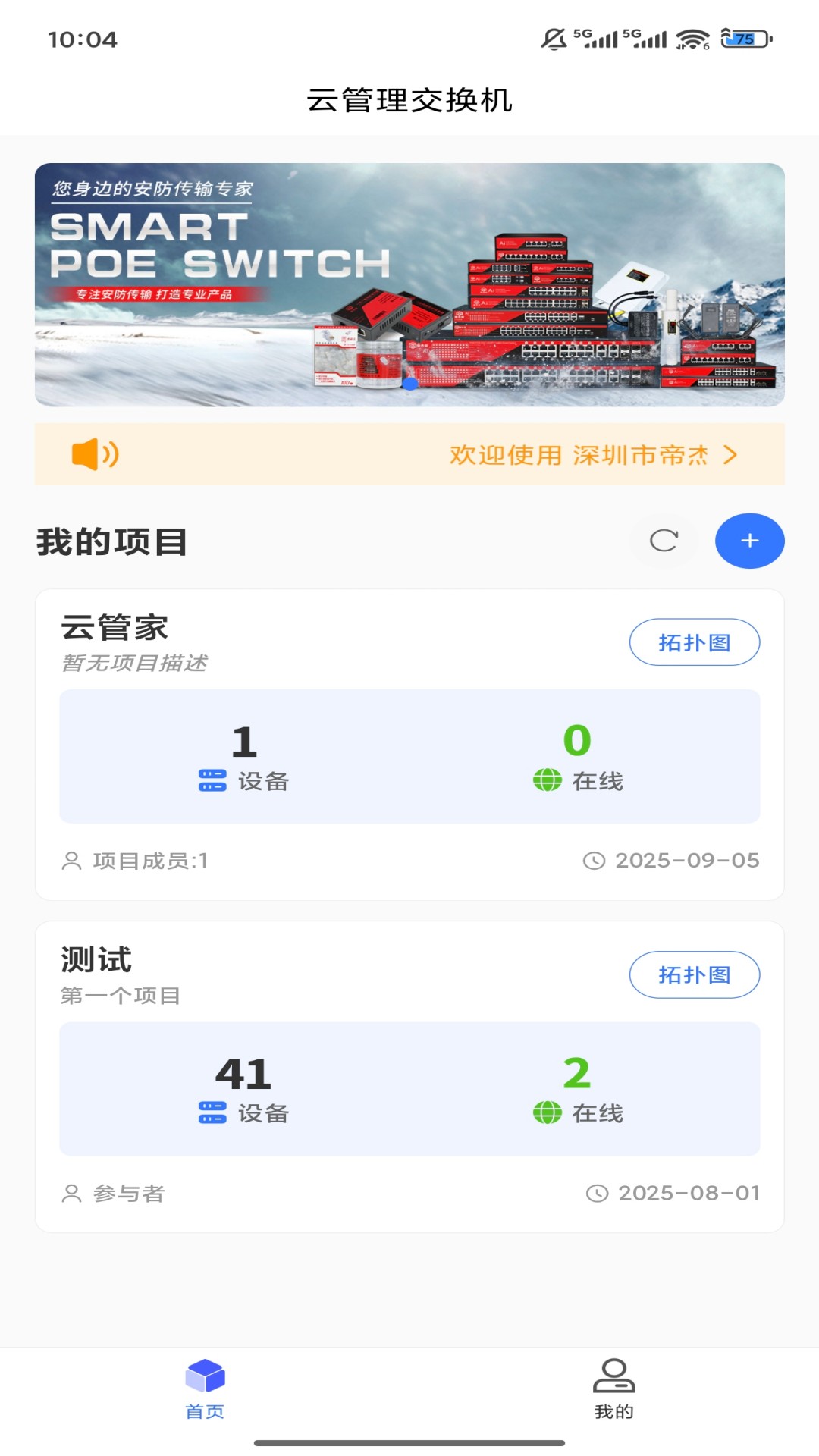
Task: Click the clock icon beside 2025-09-05
Action: (595, 861)
